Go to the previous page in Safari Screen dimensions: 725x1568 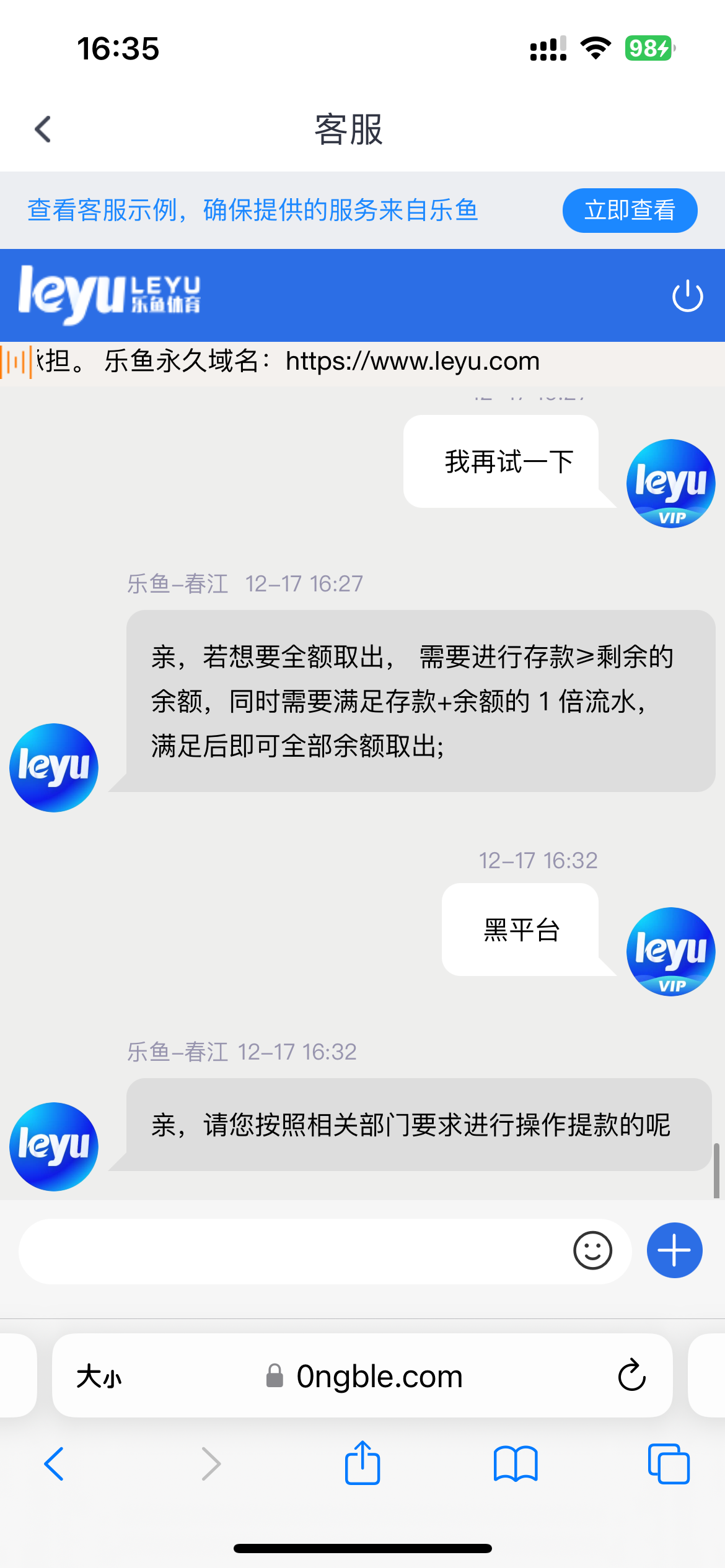tap(55, 1464)
